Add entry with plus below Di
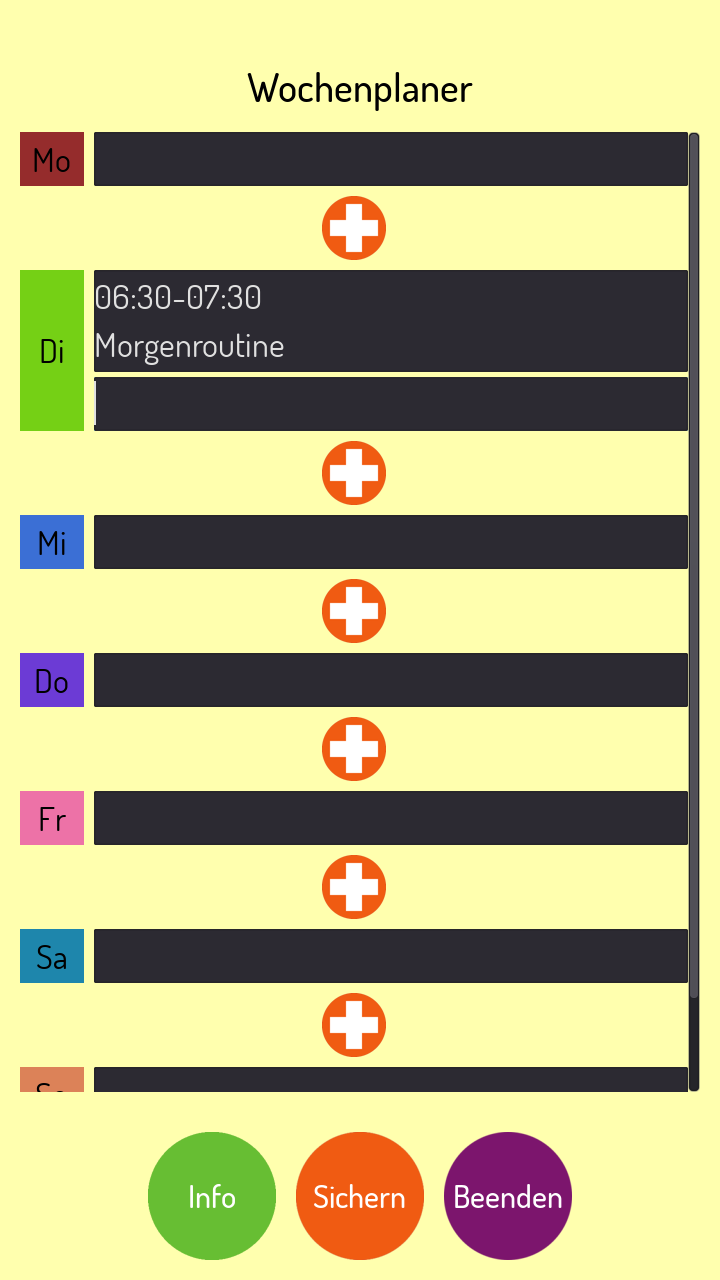The height and width of the screenshot is (1280, 720). (x=354, y=473)
